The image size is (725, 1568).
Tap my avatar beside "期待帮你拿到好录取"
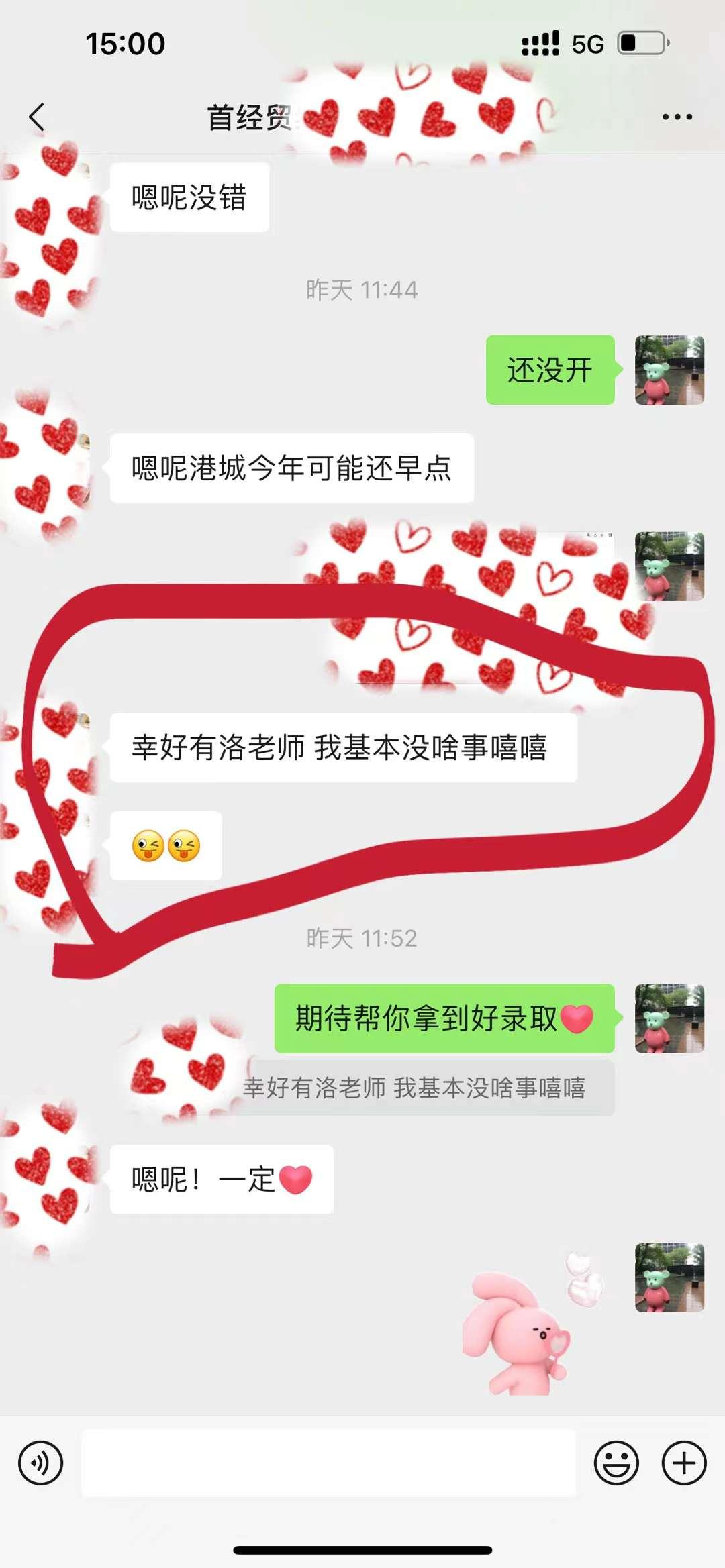669,1018
